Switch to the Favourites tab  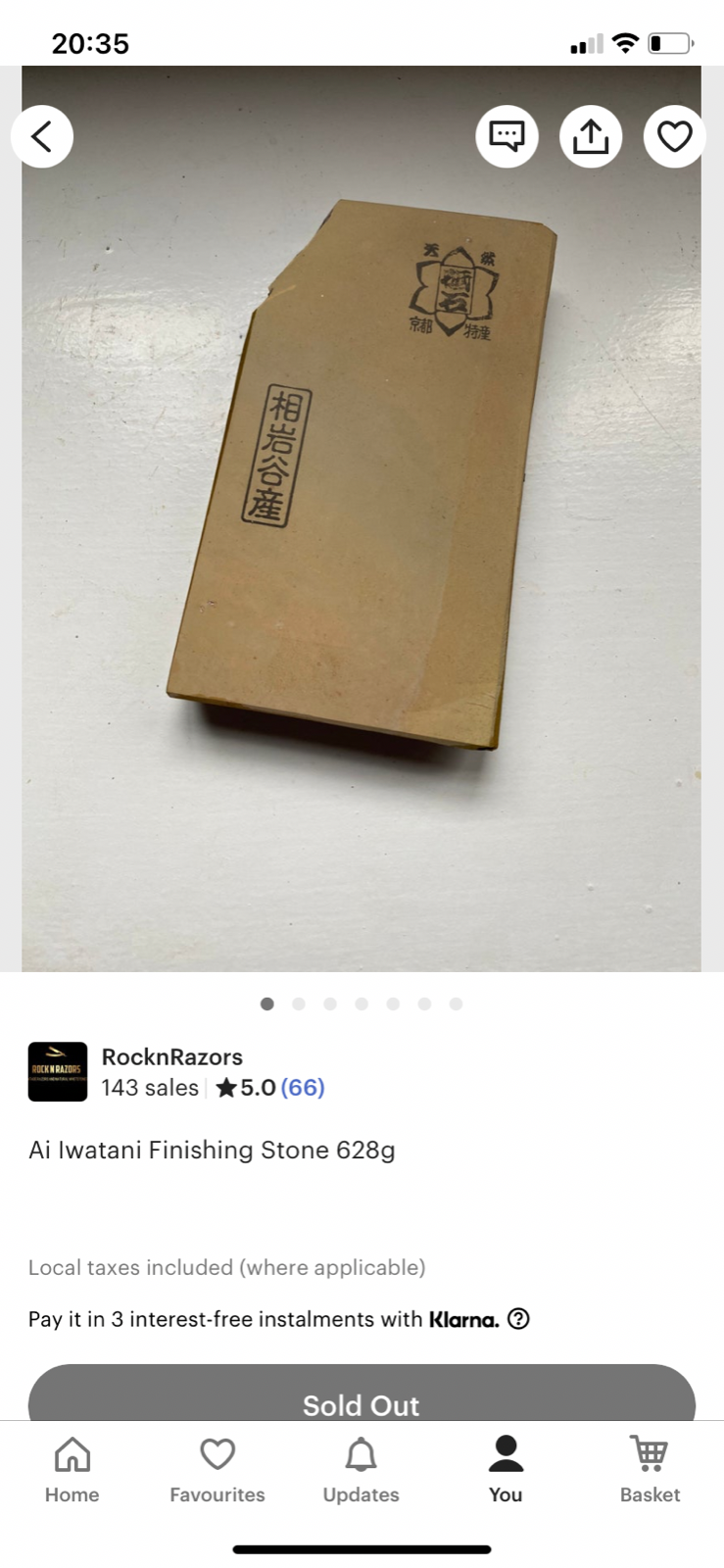(x=217, y=1469)
